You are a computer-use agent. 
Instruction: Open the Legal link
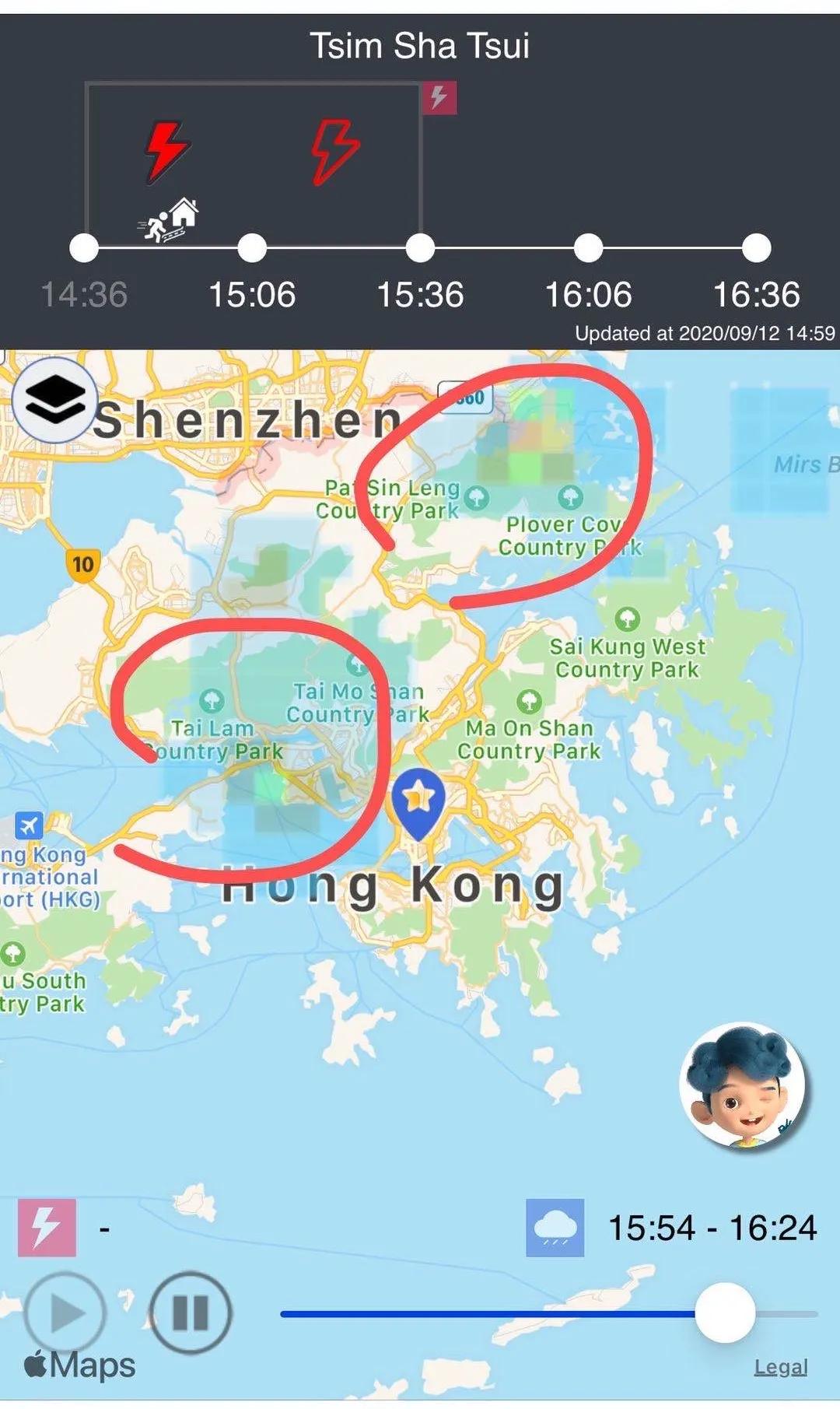pos(781,1367)
